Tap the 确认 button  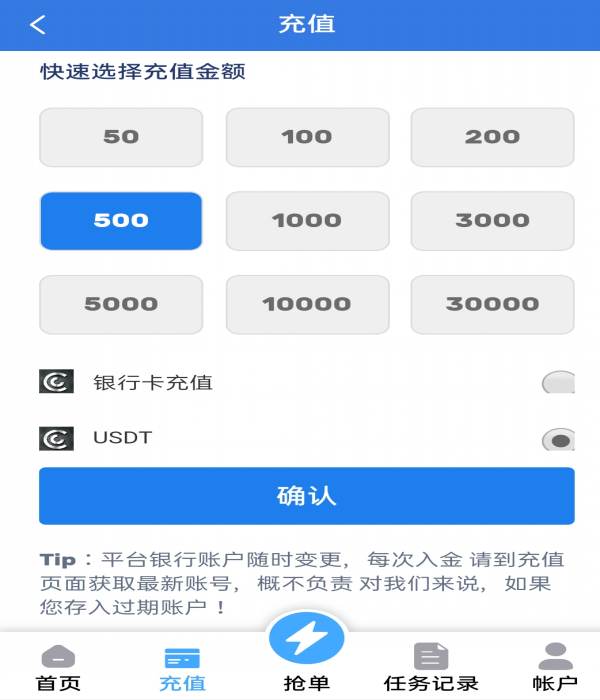pyautogui.click(x=307, y=496)
